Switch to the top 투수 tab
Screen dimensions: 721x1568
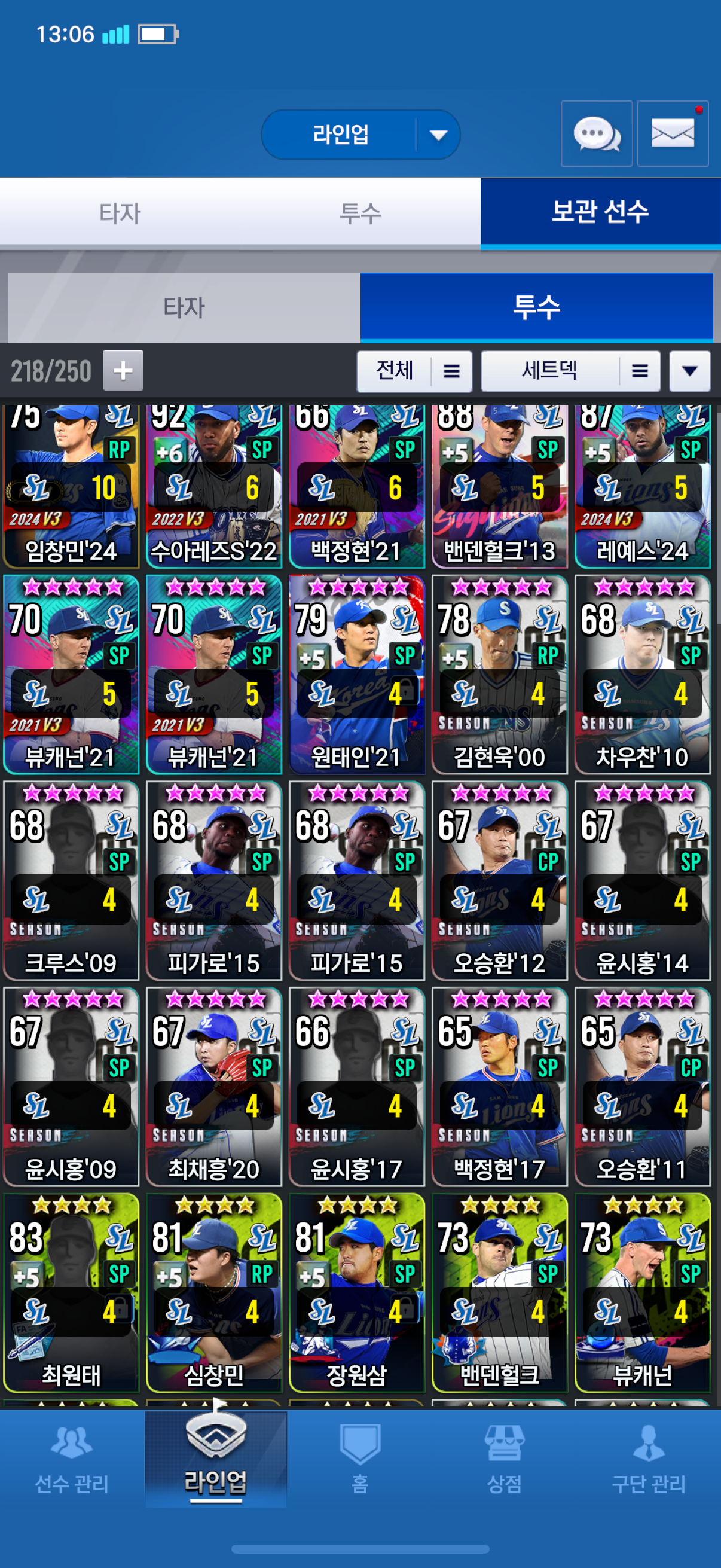tap(360, 213)
